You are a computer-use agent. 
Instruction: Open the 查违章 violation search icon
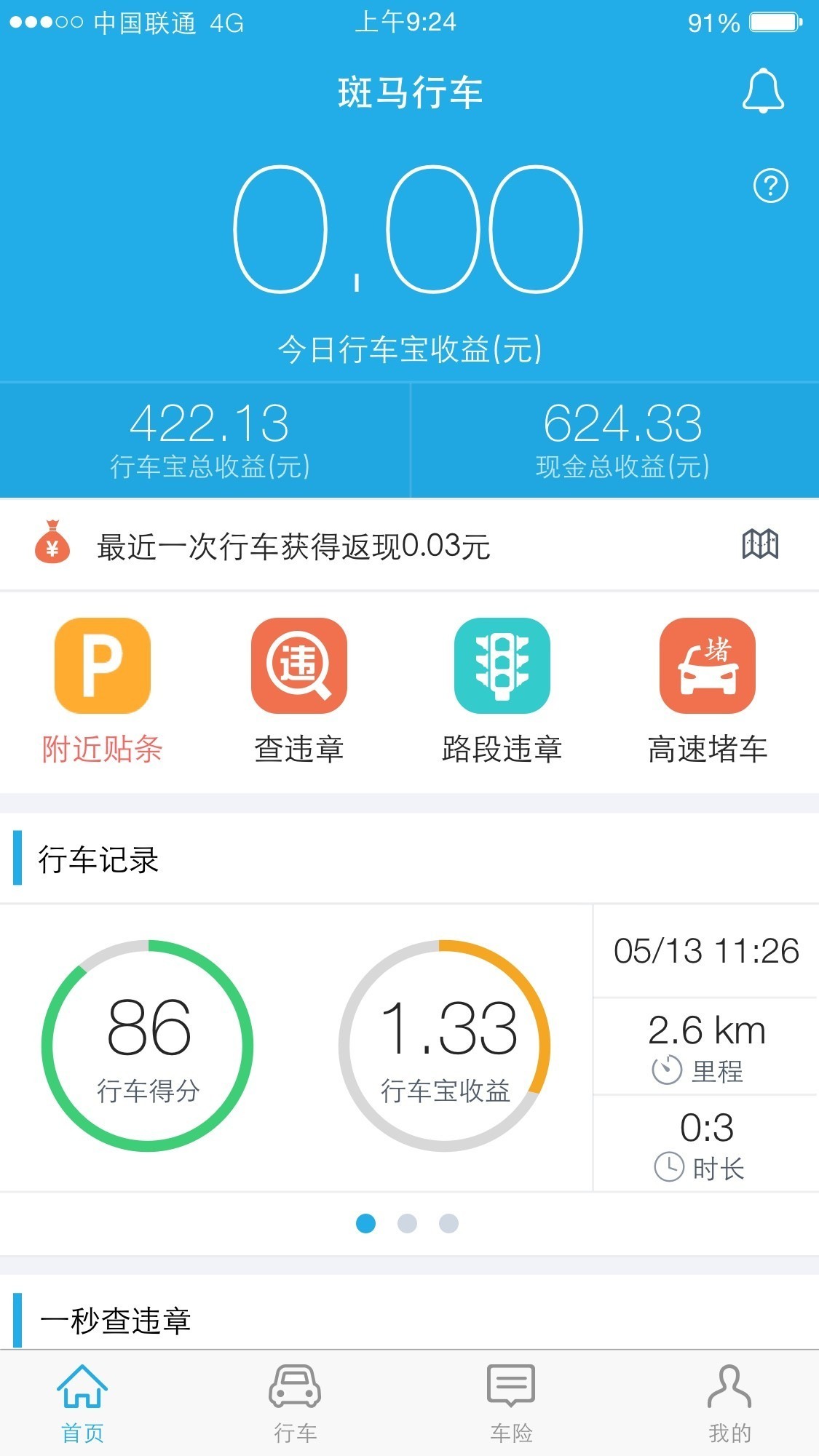(x=299, y=664)
